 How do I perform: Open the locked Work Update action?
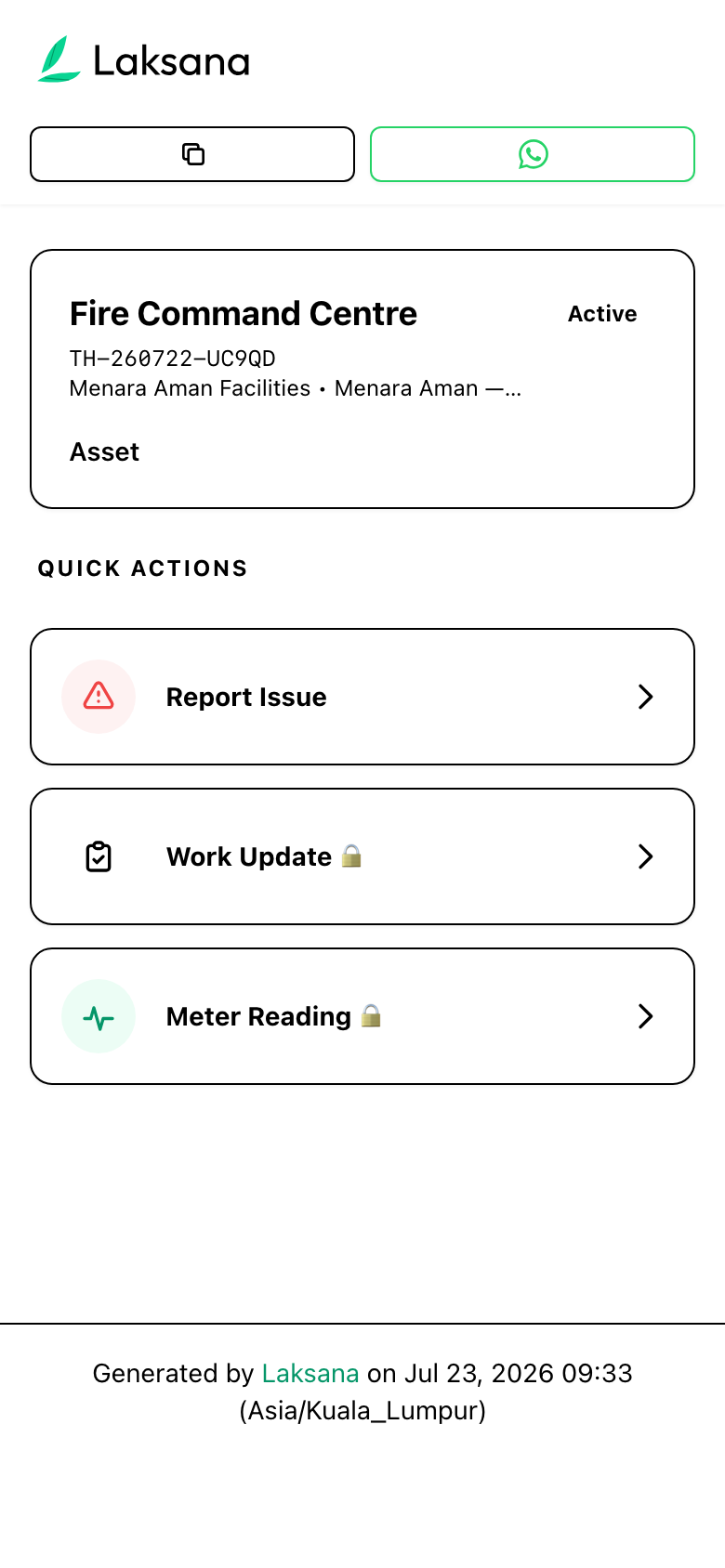[x=362, y=856]
